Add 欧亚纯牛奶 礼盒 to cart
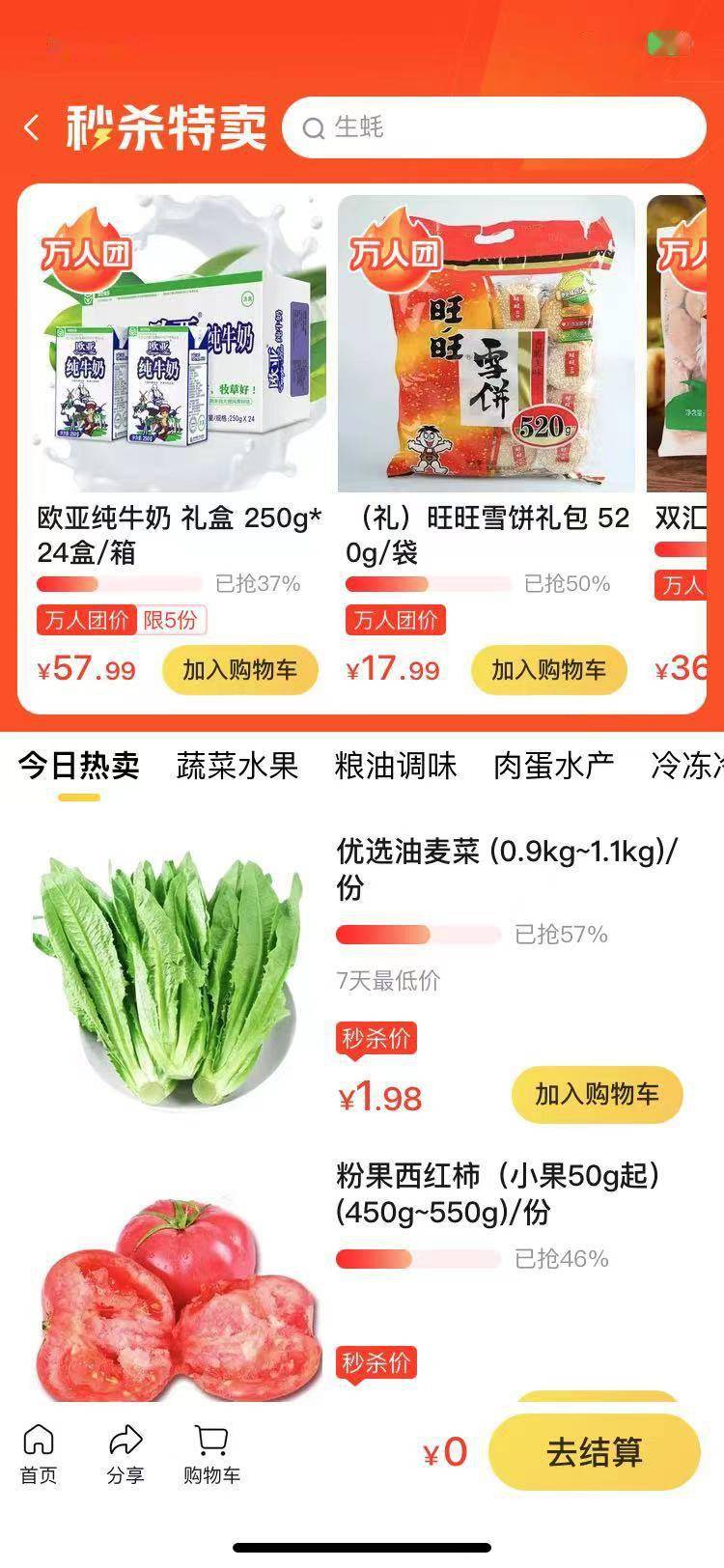Image resolution: width=724 pixels, height=1568 pixels. [239, 670]
